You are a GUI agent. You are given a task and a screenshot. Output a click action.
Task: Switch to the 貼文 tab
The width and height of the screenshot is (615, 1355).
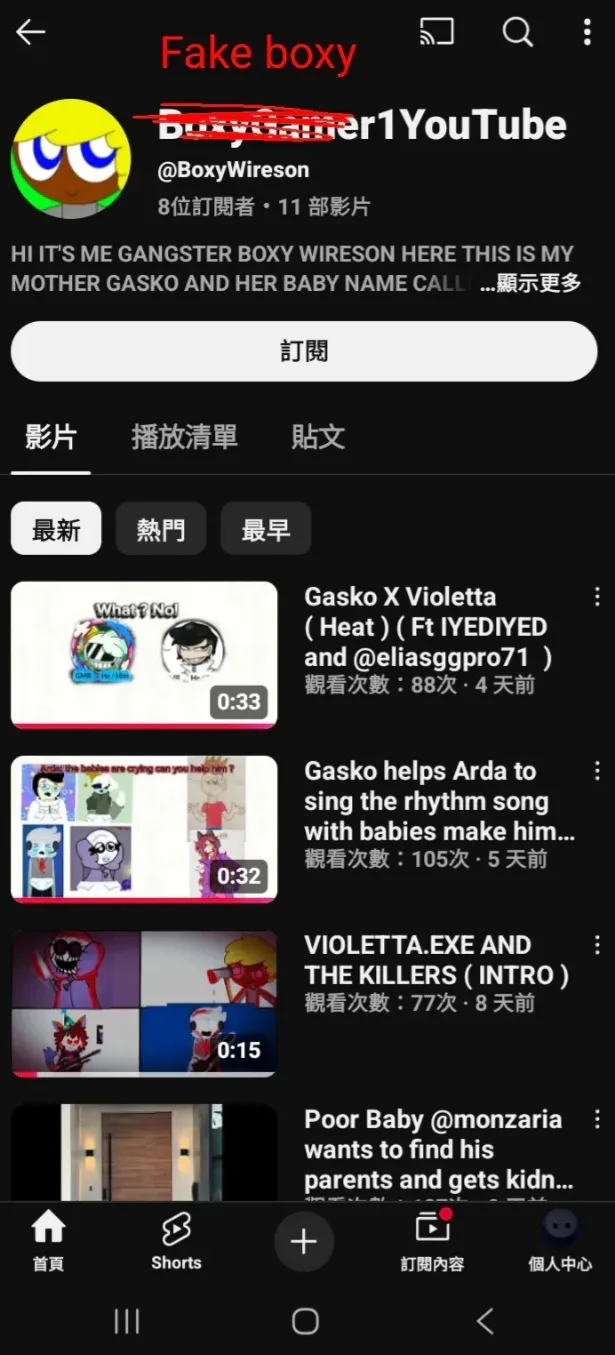(318, 437)
